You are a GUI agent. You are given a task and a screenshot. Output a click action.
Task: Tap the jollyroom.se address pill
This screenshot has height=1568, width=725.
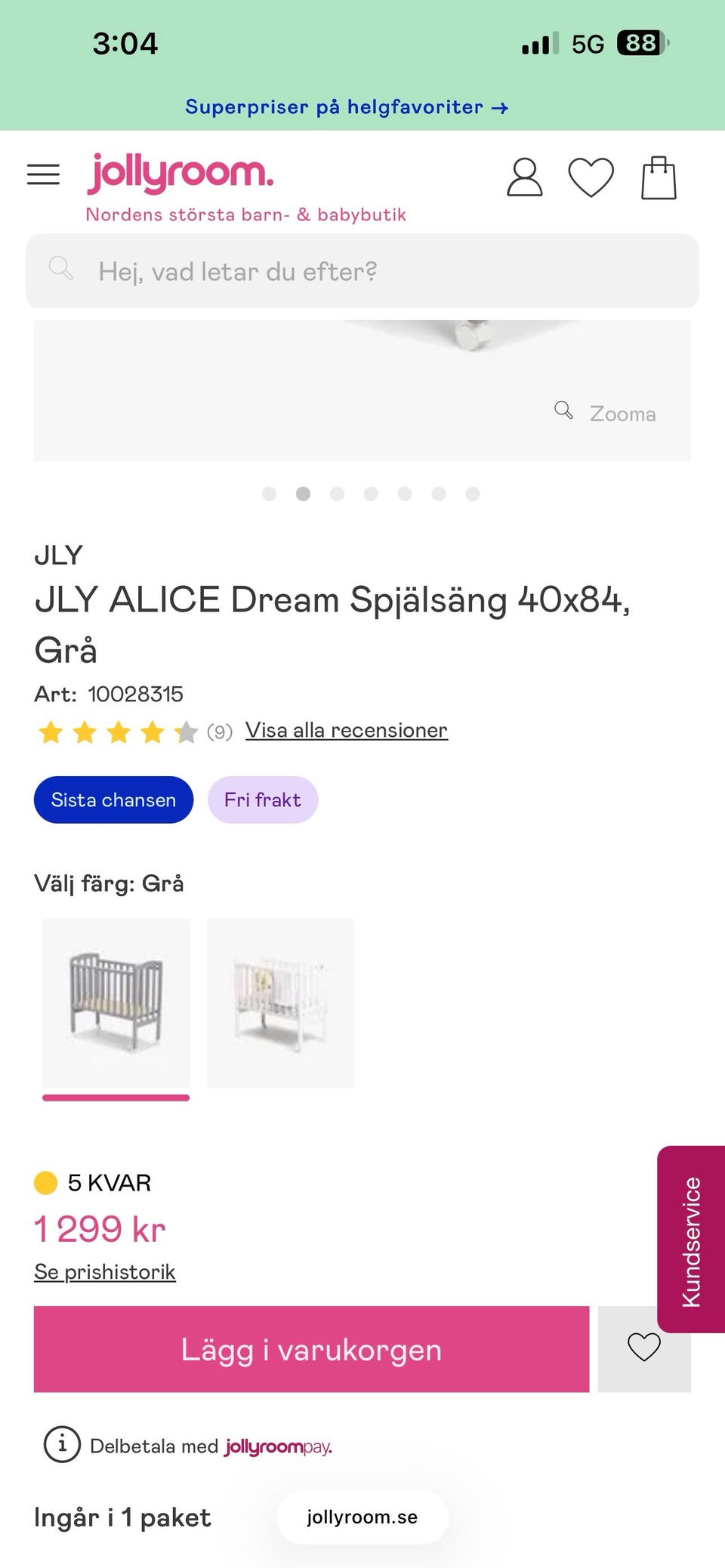[362, 1517]
